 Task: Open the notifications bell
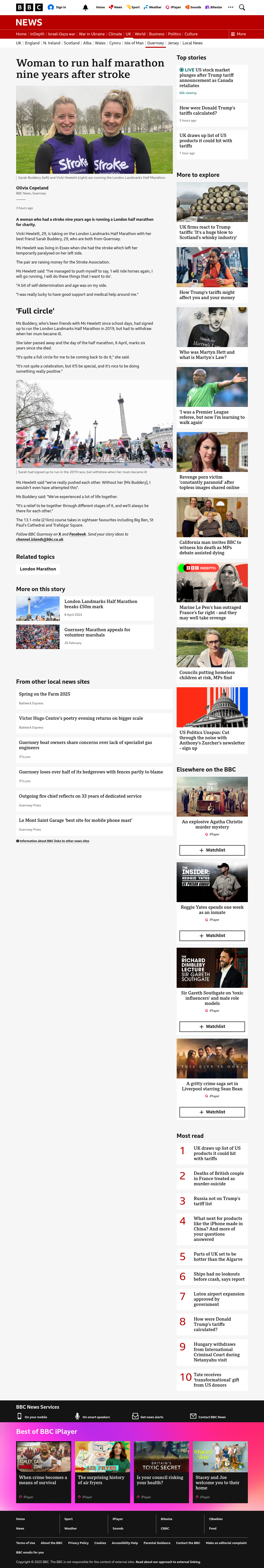click(85, 7)
